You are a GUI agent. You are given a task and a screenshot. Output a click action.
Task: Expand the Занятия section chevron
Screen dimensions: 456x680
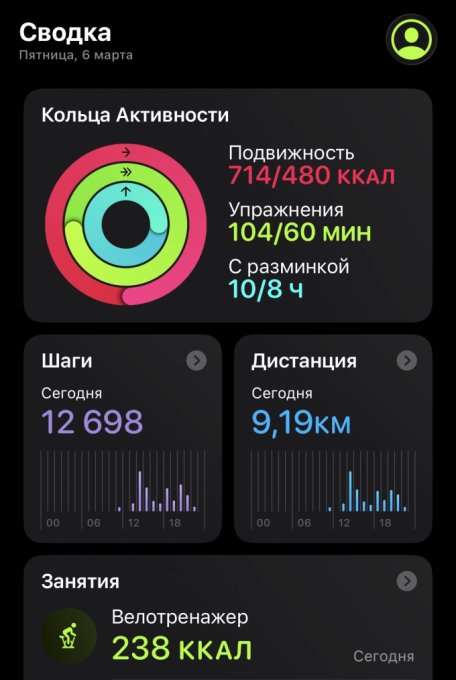click(x=407, y=581)
